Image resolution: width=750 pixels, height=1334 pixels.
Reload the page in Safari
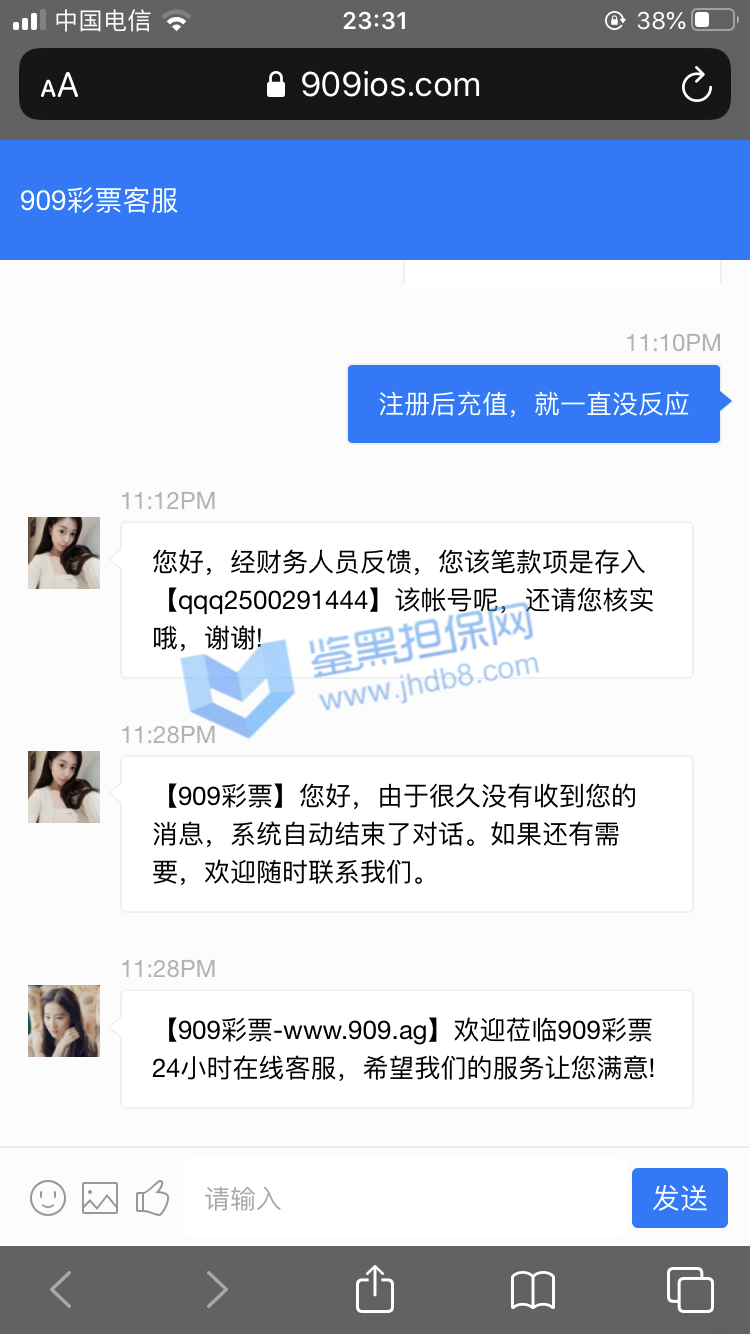tap(696, 85)
